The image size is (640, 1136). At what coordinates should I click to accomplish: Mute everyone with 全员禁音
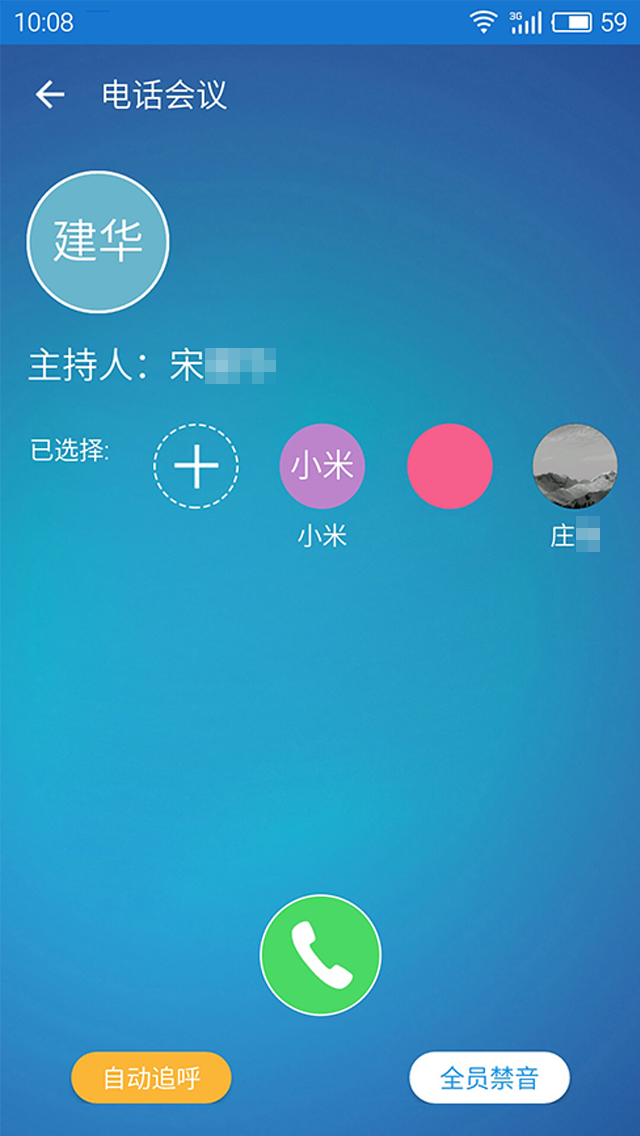pos(489,1078)
